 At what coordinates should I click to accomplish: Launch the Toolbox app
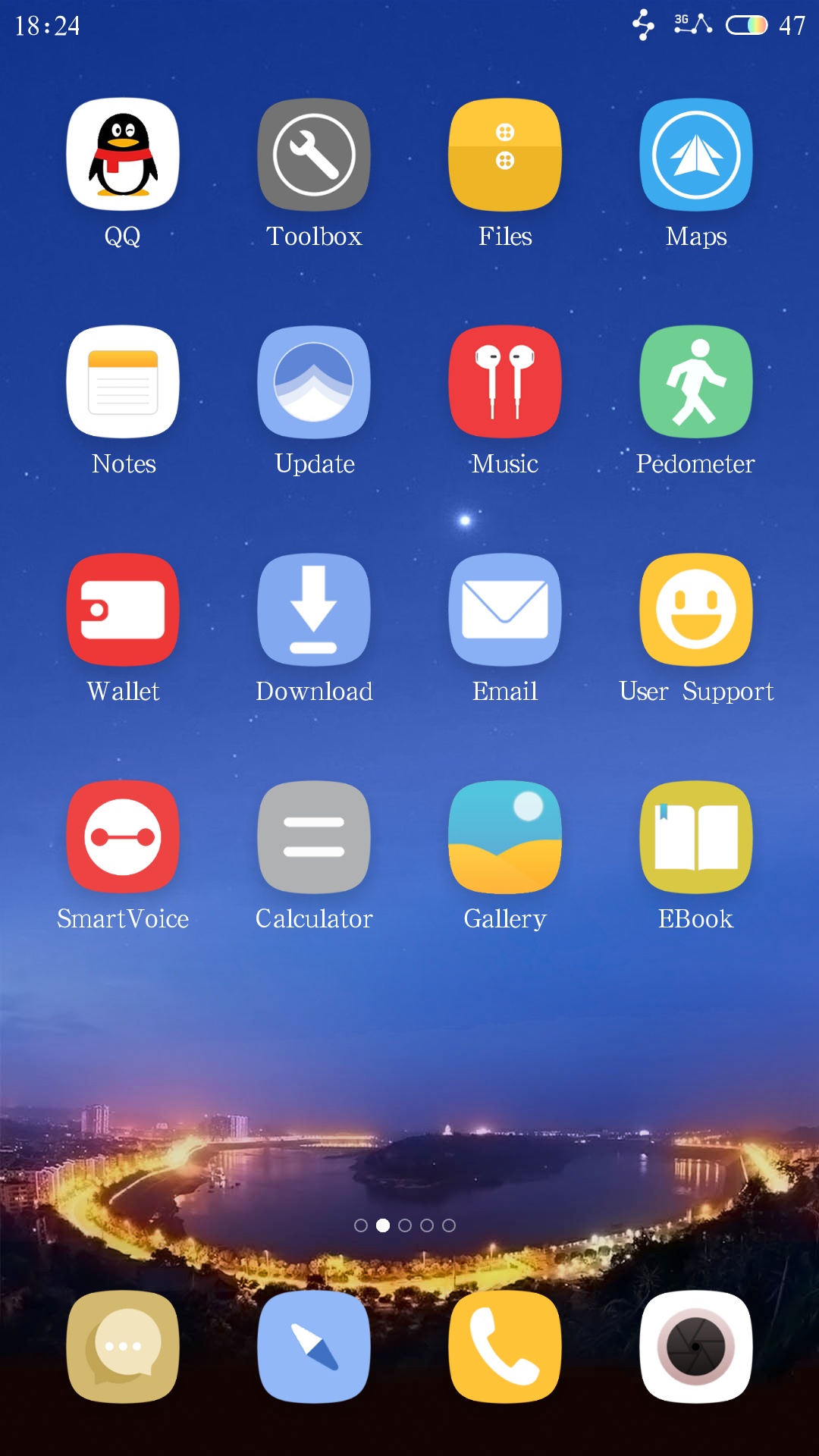click(314, 155)
